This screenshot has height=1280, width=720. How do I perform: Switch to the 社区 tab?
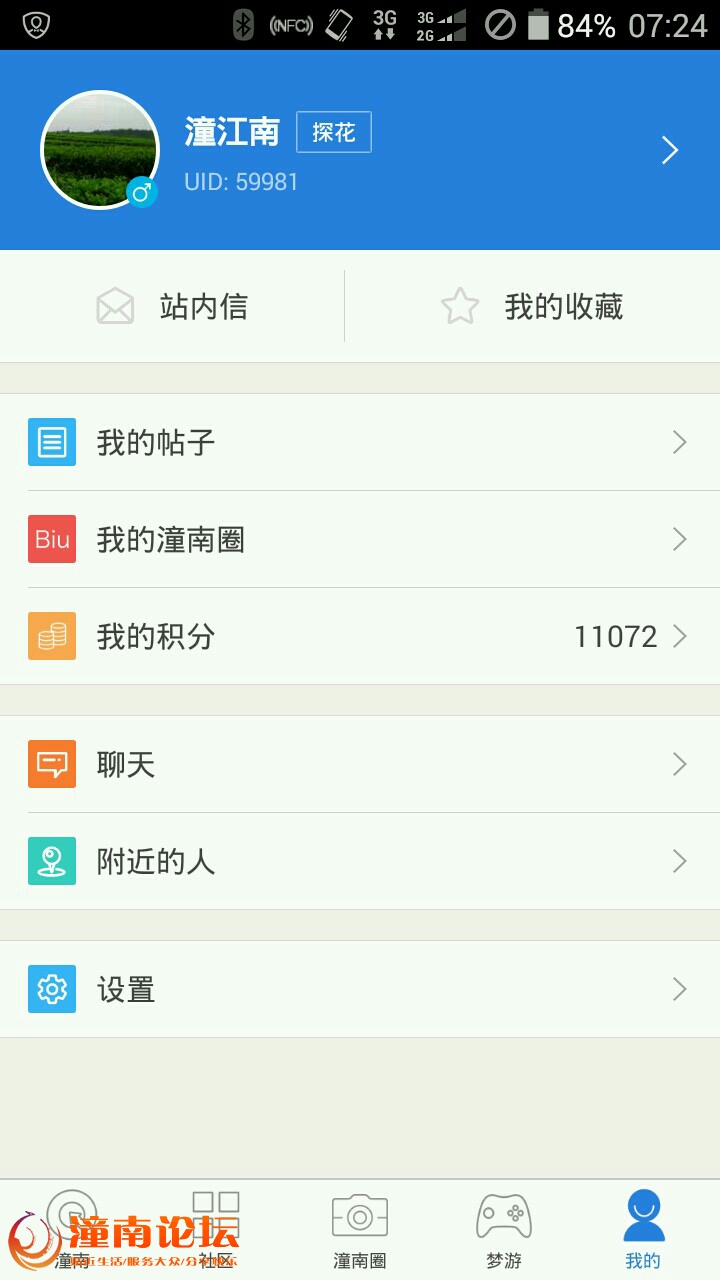pos(216,1230)
